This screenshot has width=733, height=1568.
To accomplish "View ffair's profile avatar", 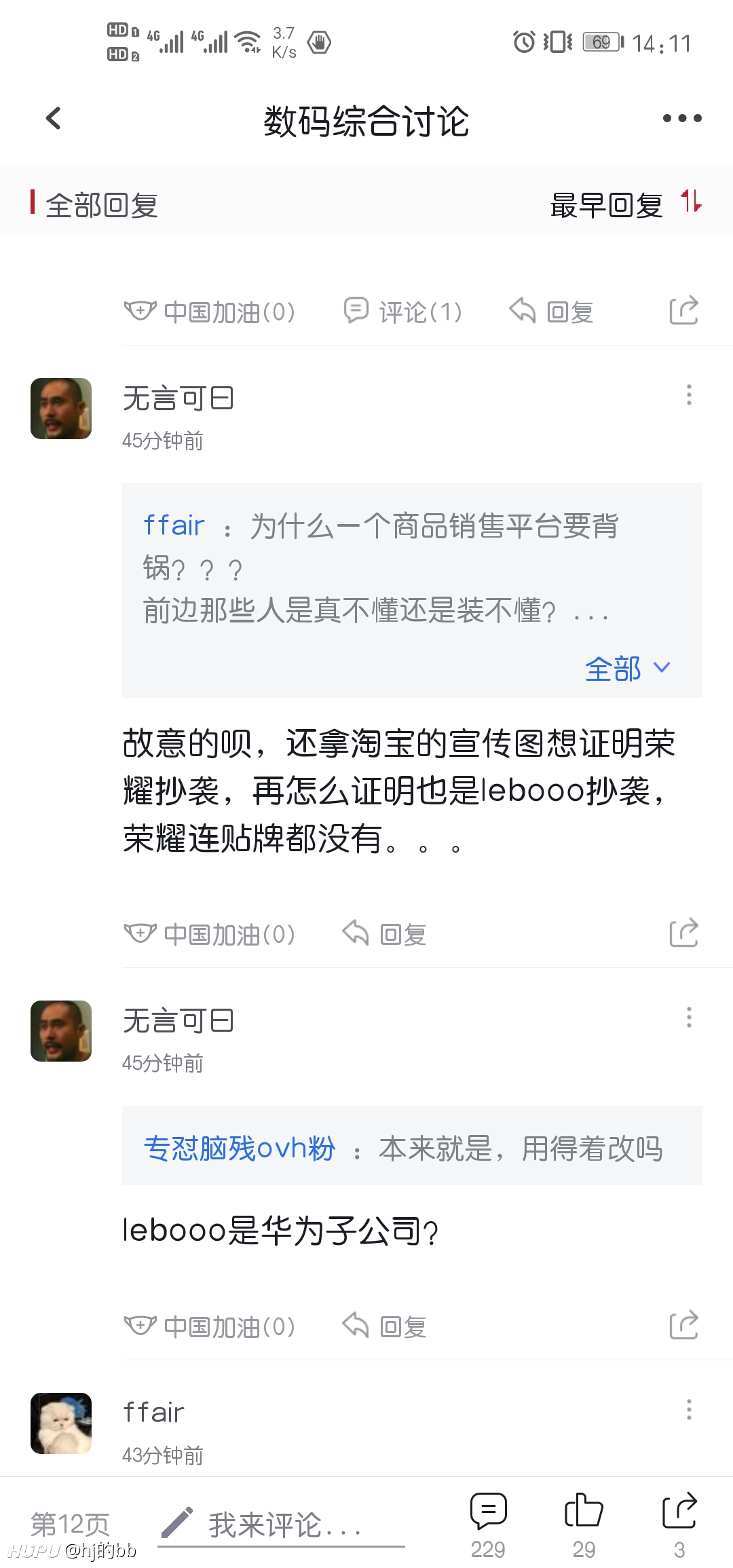I will 61,1423.
